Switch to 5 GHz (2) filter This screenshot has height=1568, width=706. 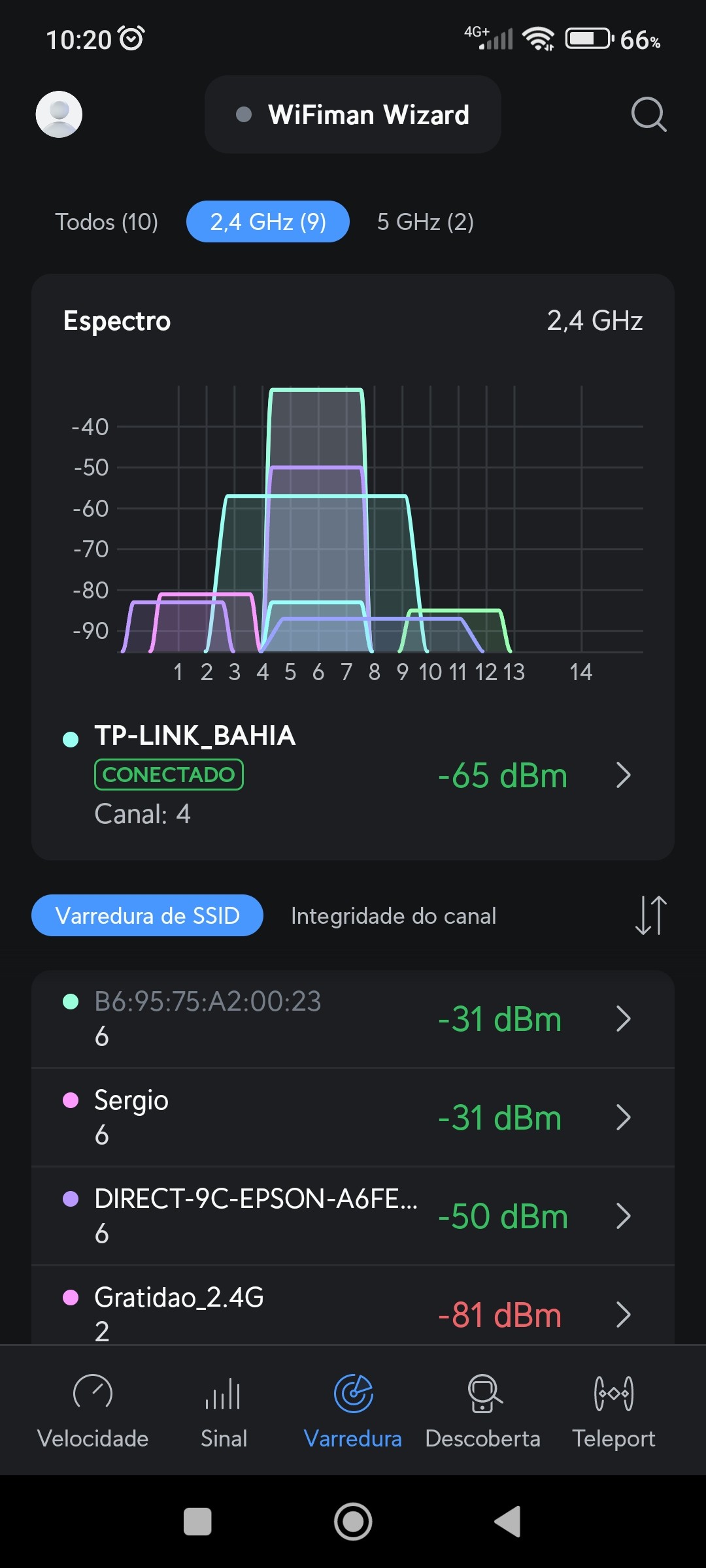pos(425,222)
